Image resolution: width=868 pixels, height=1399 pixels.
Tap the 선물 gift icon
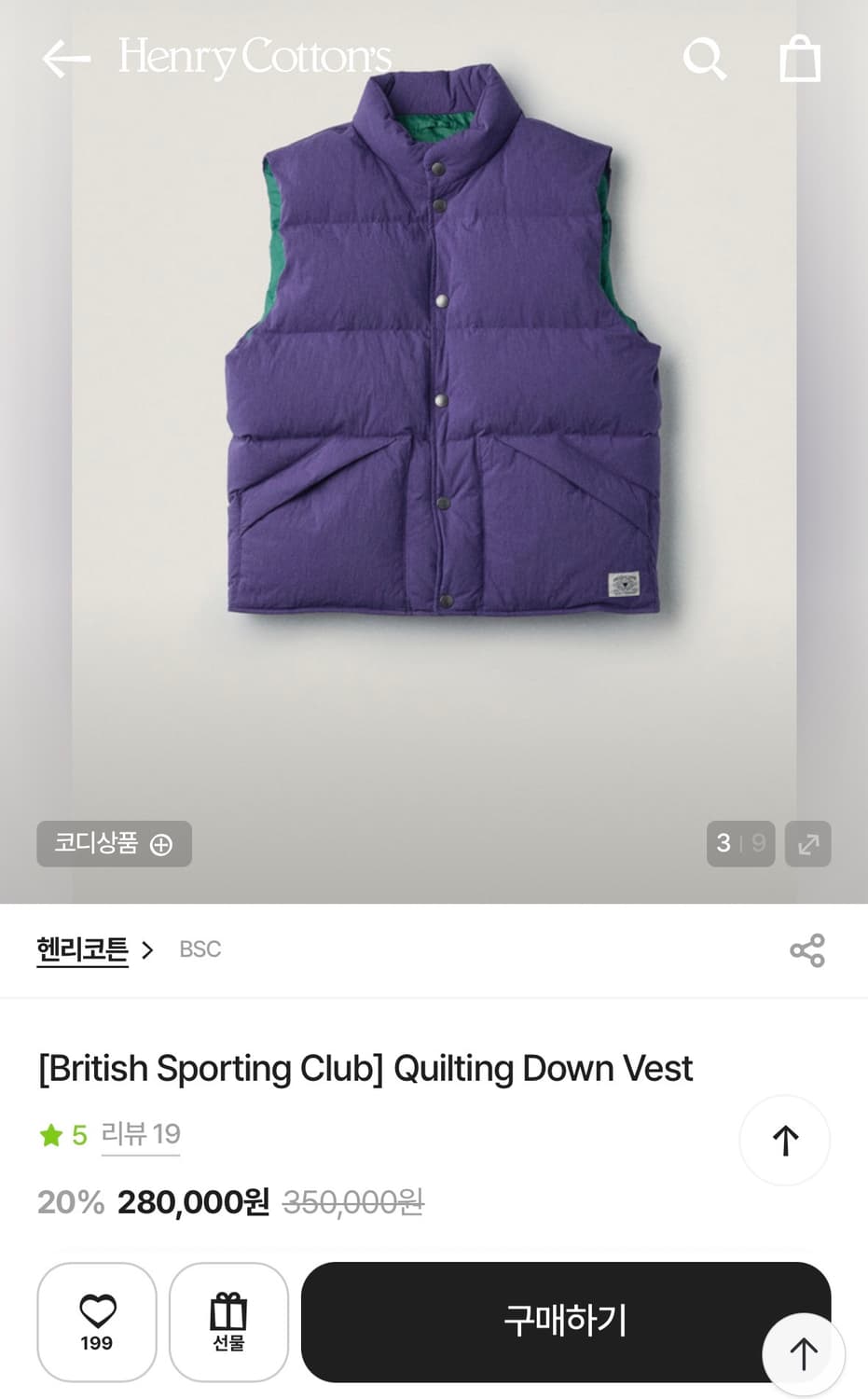click(x=228, y=1322)
